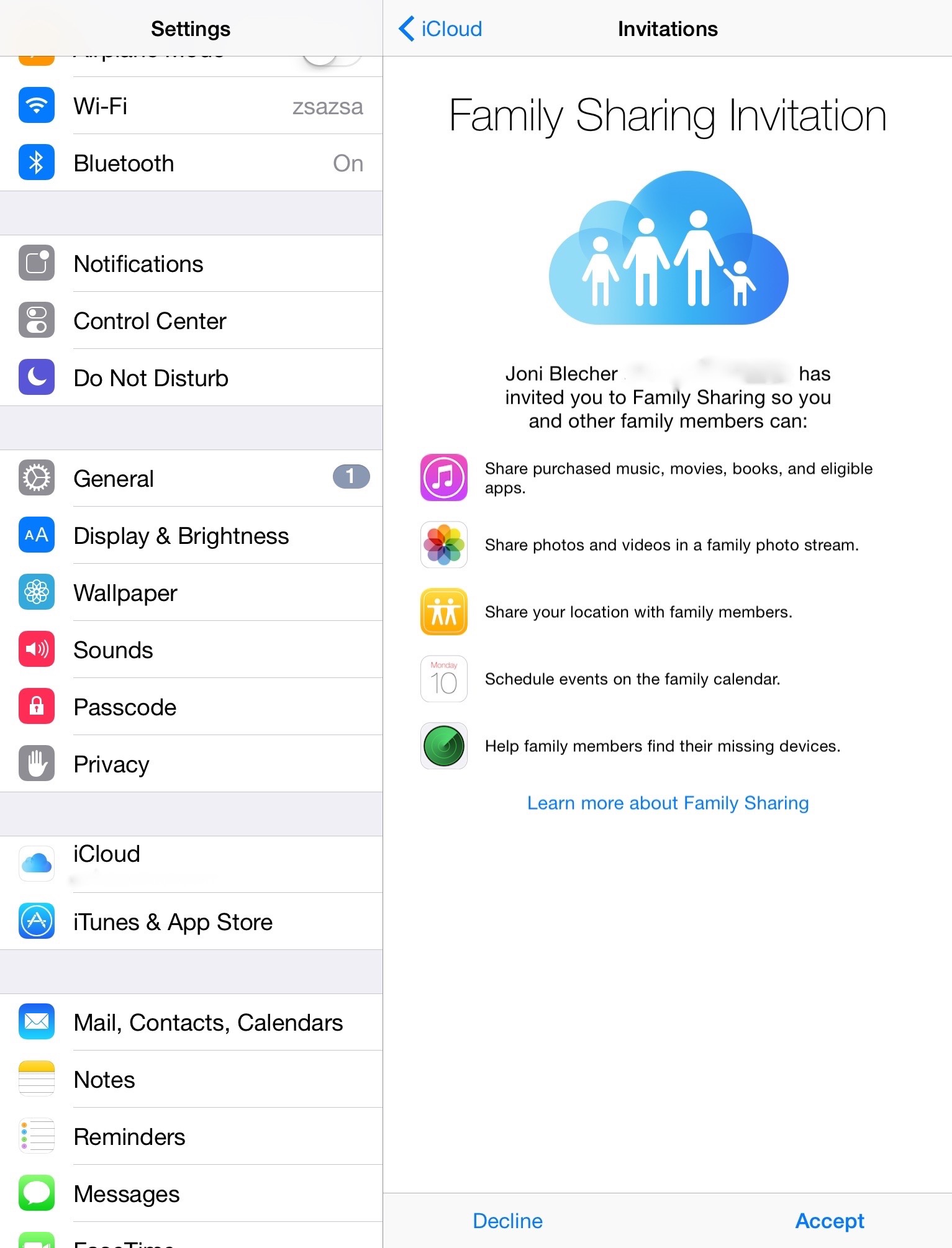952x1248 pixels.
Task: Go back to iCloud settings
Action: pos(440,29)
